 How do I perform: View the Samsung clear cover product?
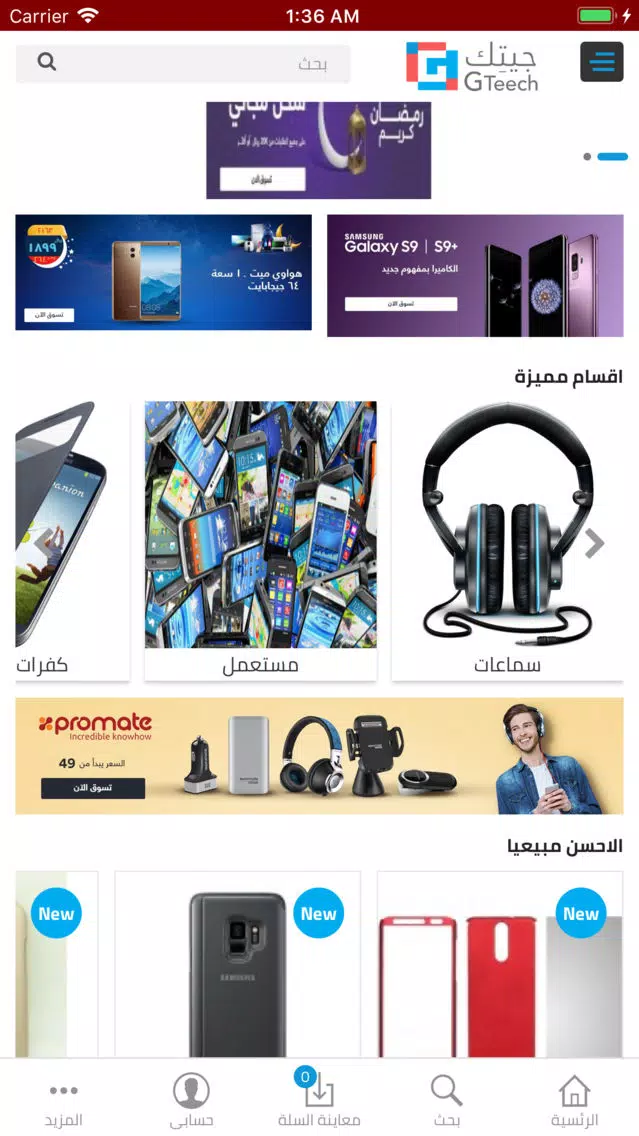pyautogui.click(x=237, y=965)
